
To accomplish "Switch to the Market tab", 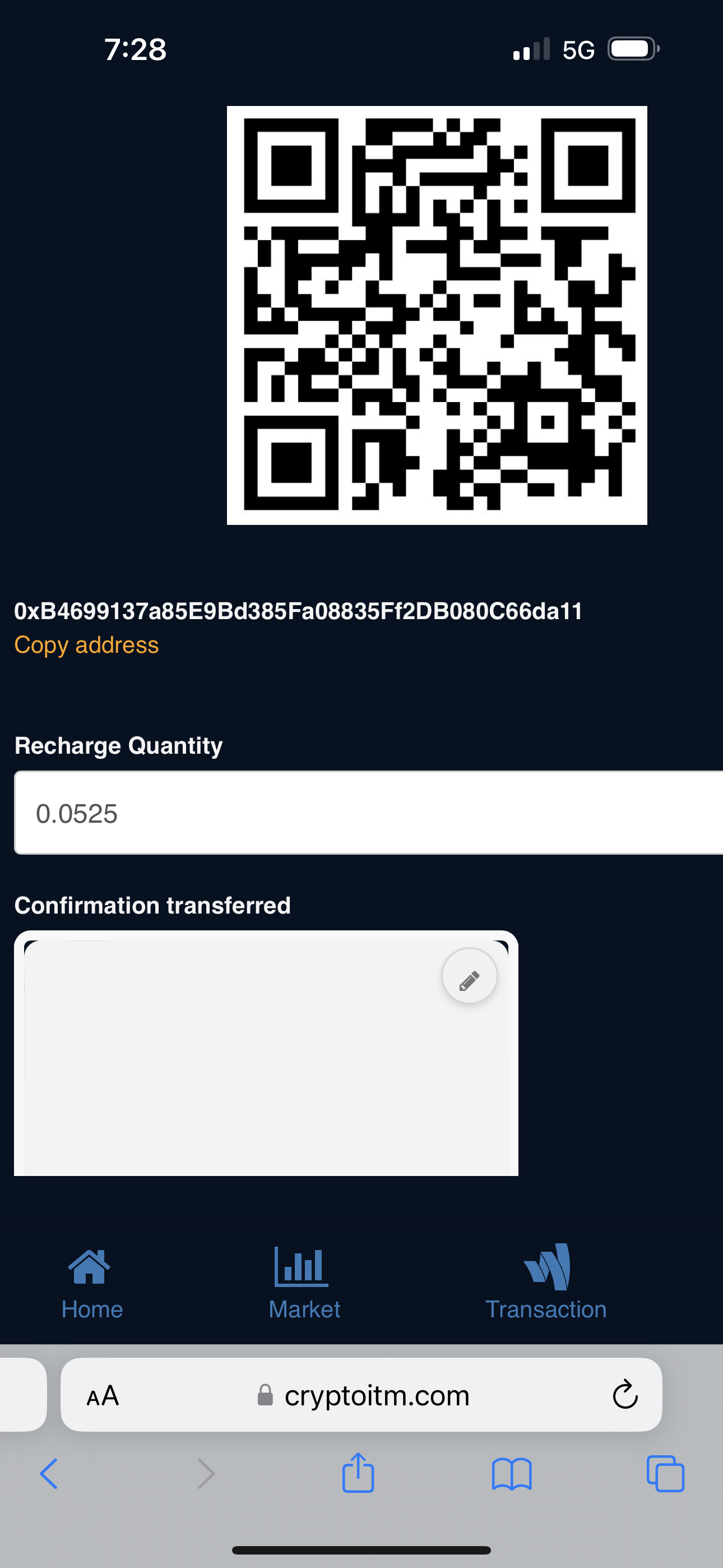I will click(304, 1280).
